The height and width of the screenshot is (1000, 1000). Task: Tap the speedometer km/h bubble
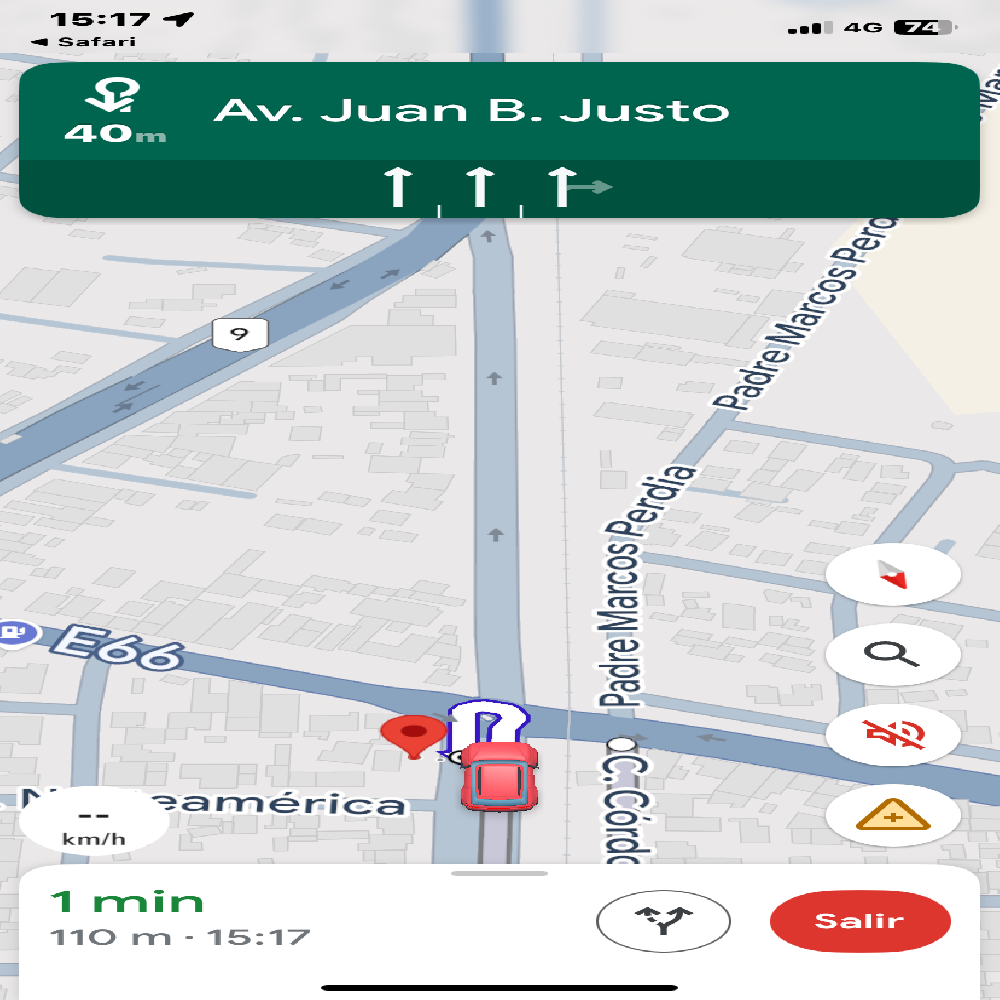tap(94, 827)
